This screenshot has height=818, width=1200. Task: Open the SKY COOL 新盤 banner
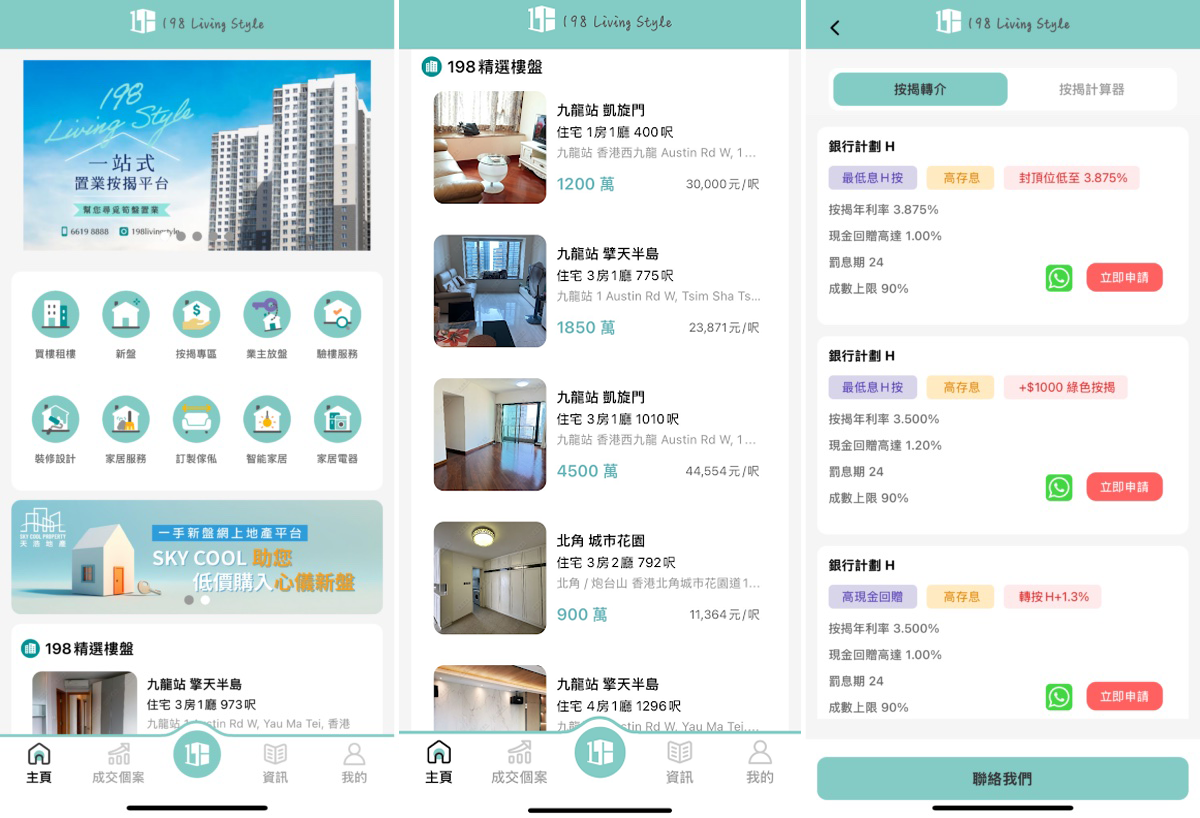tap(197, 556)
